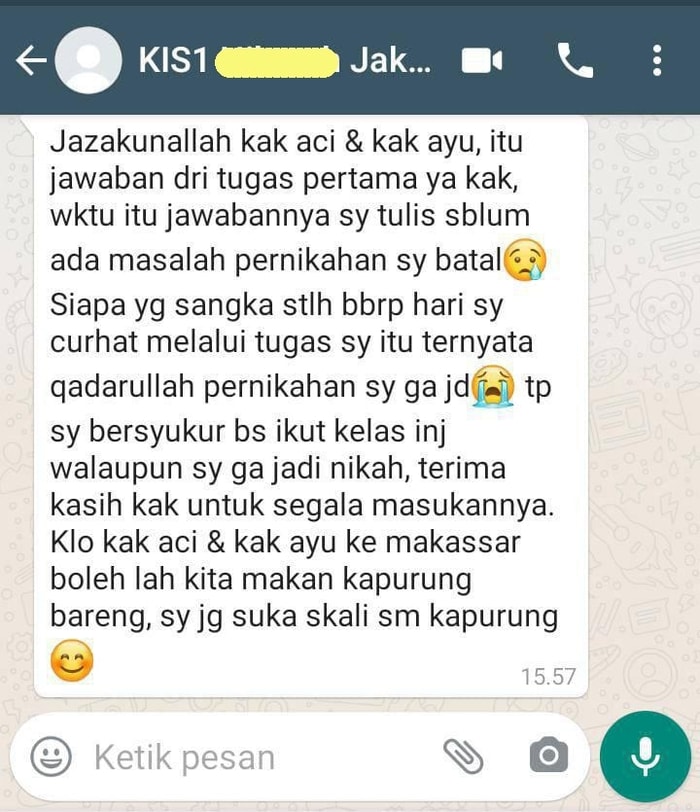Open the overflow menu
The height and width of the screenshot is (812, 700).
[656, 62]
